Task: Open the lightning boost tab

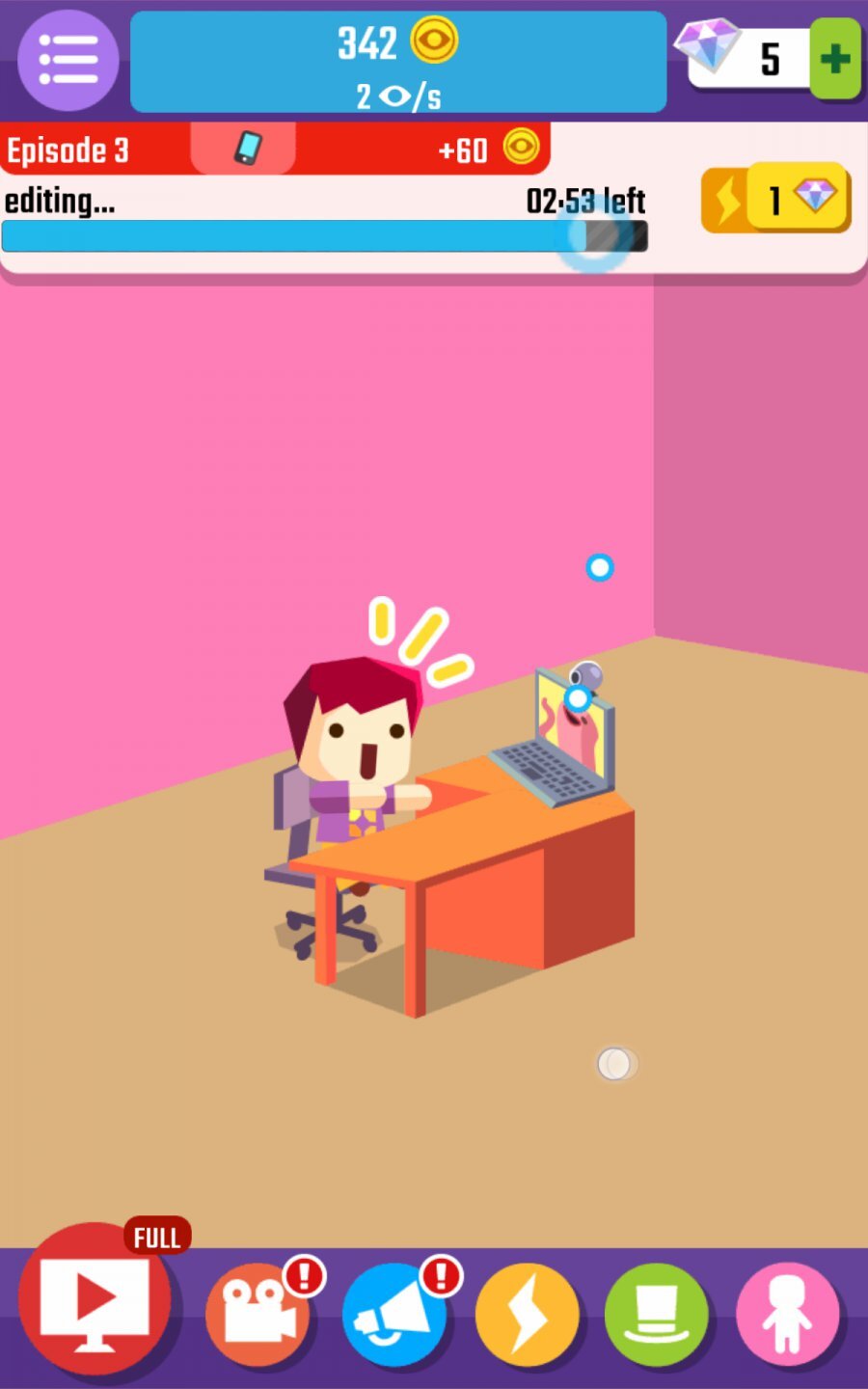Action: coord(527,1314)
